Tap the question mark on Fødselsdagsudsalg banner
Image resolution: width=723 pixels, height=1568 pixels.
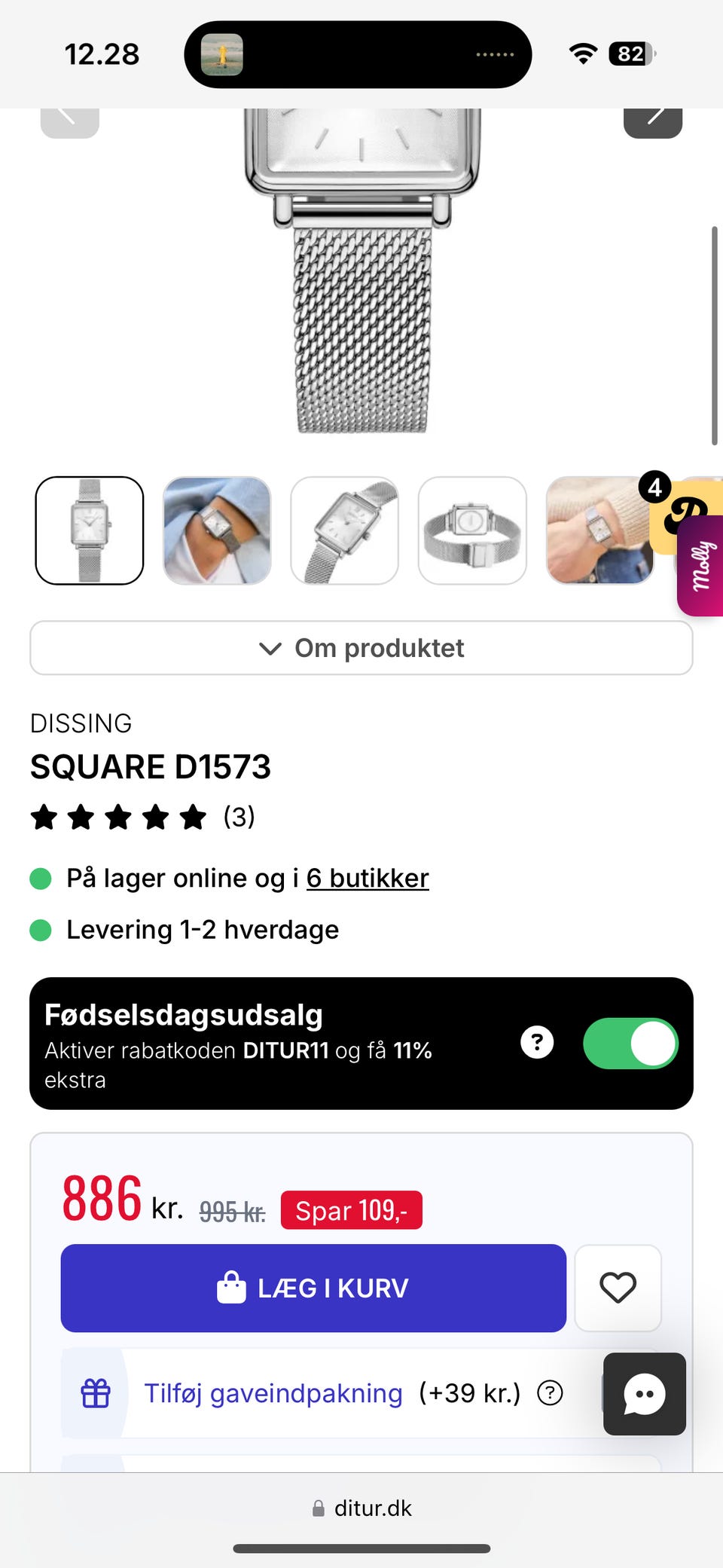tap(537, 1043)
